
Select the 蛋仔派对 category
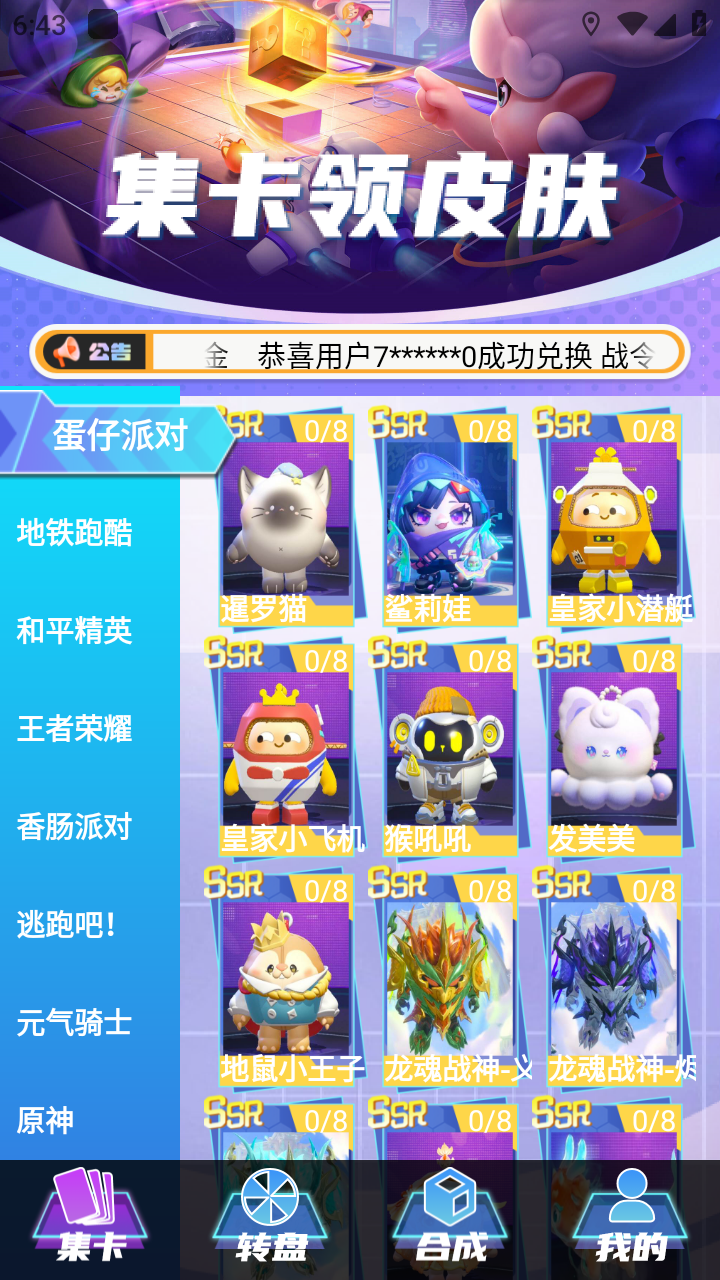click(x=120, y=435)
